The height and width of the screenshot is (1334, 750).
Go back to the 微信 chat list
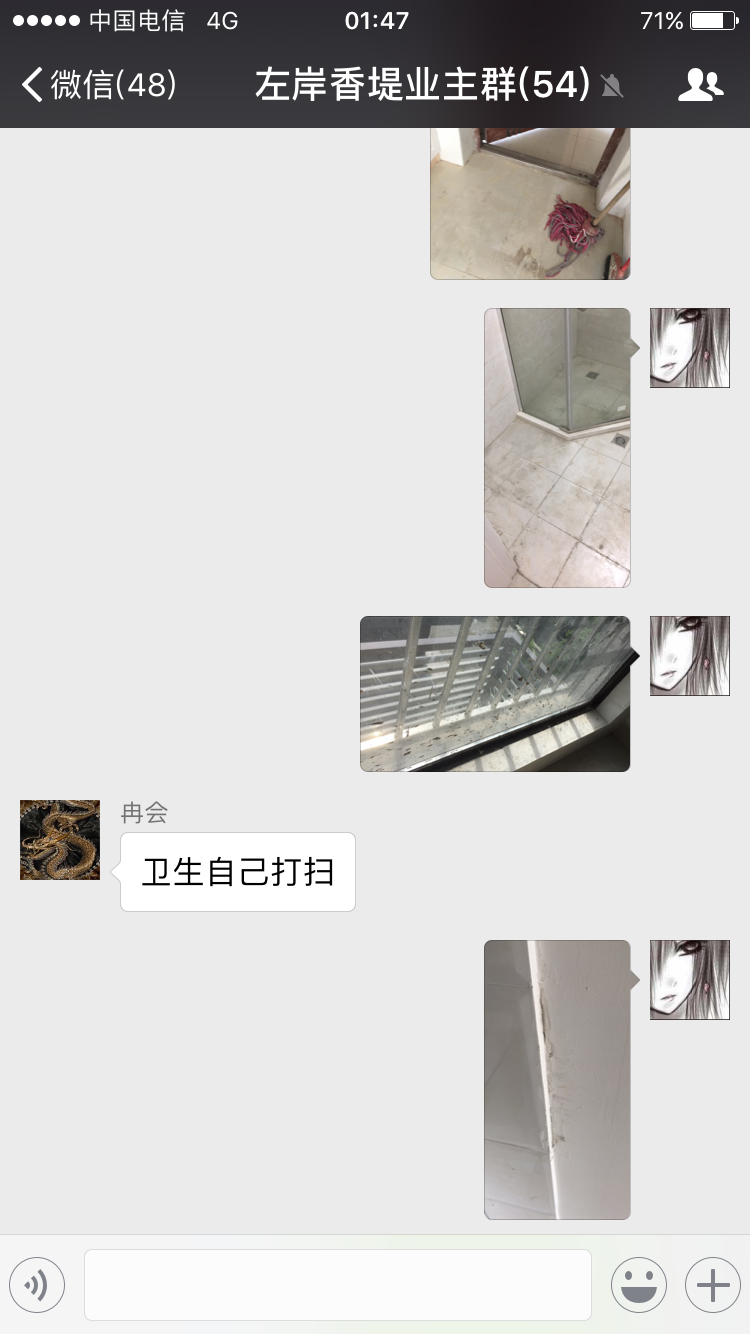coord(98,85)
